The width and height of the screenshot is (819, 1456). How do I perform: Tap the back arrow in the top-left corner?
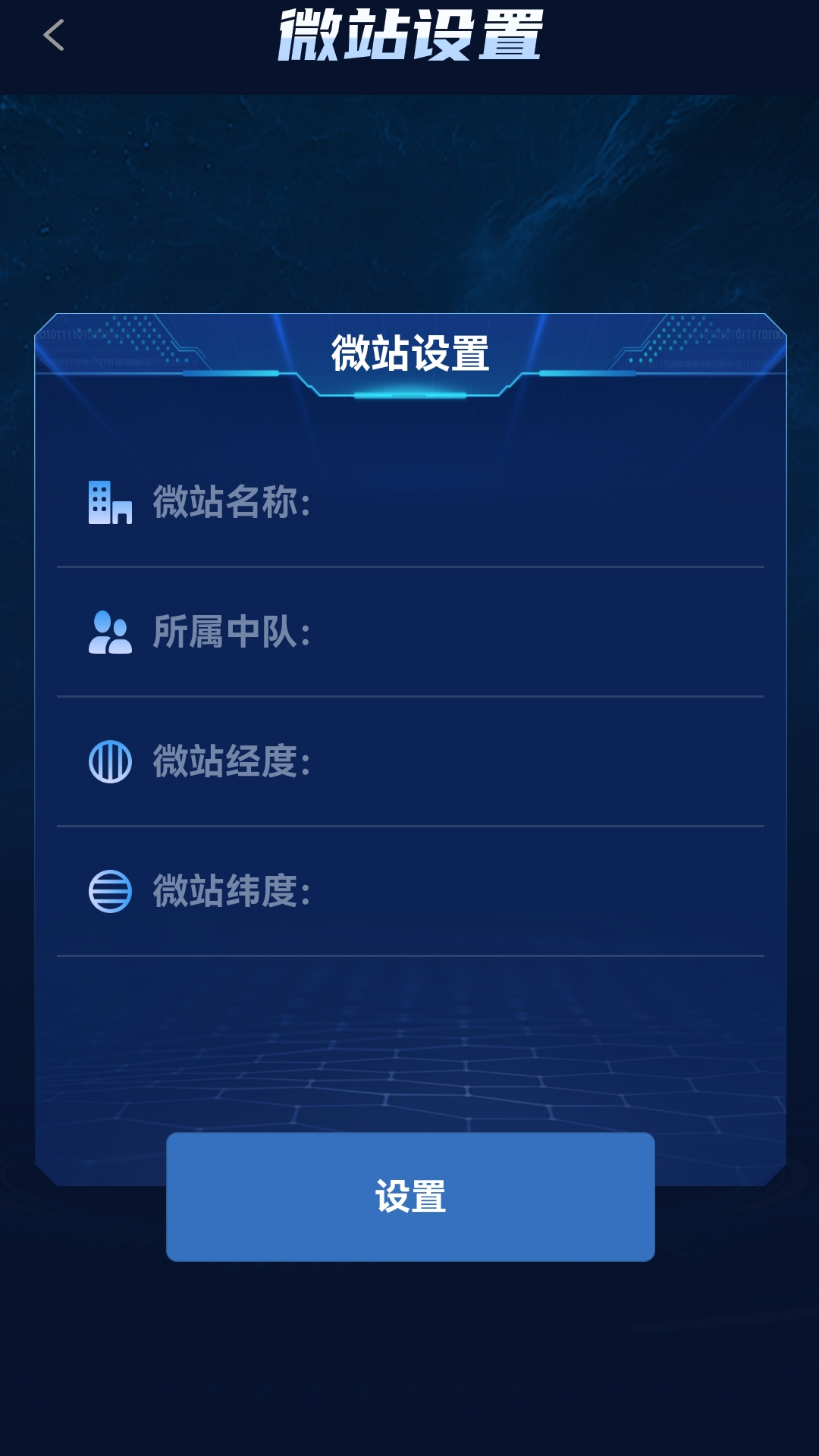53,36
